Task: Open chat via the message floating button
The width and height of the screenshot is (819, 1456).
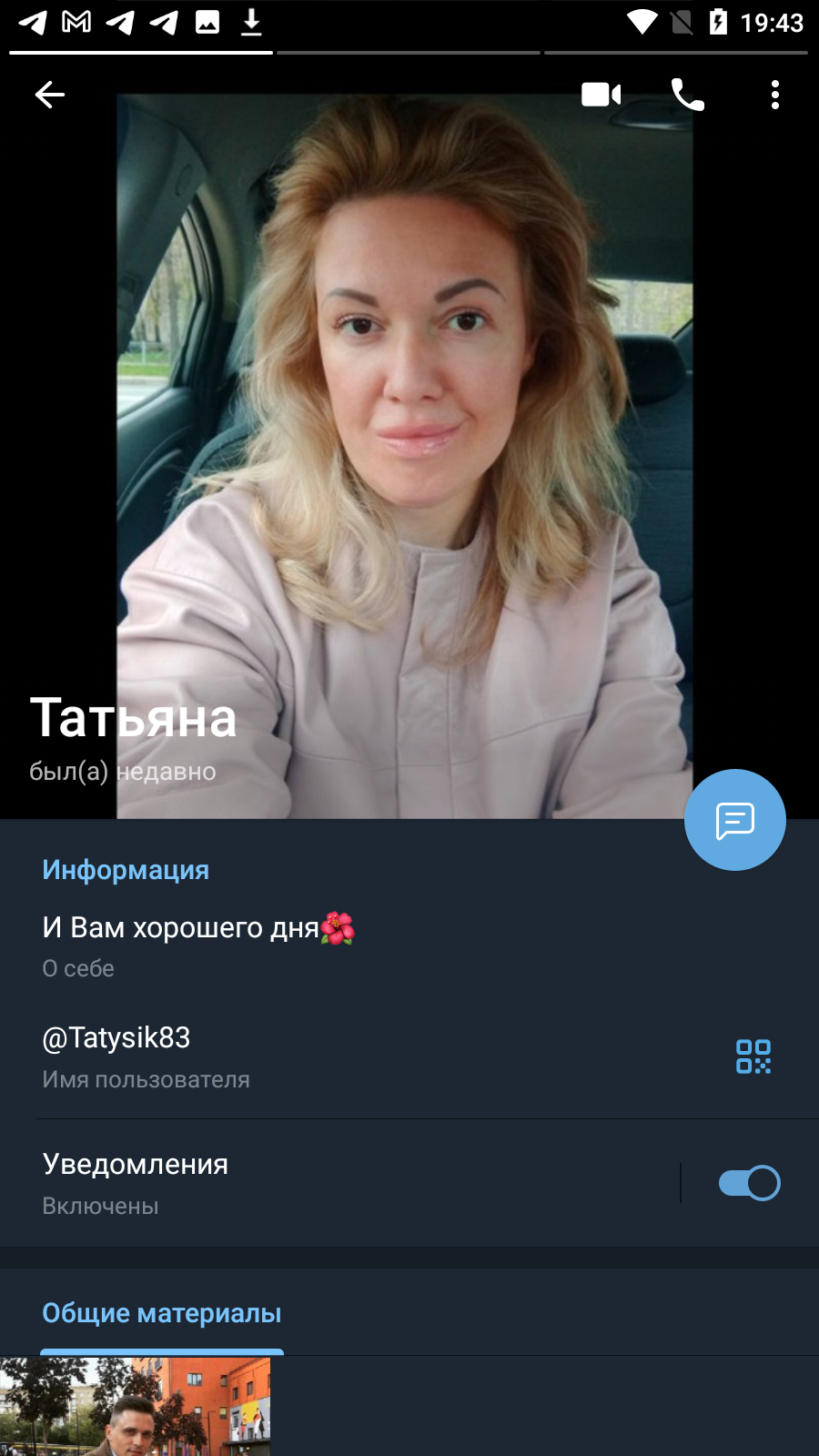Action: click(735, 820)
